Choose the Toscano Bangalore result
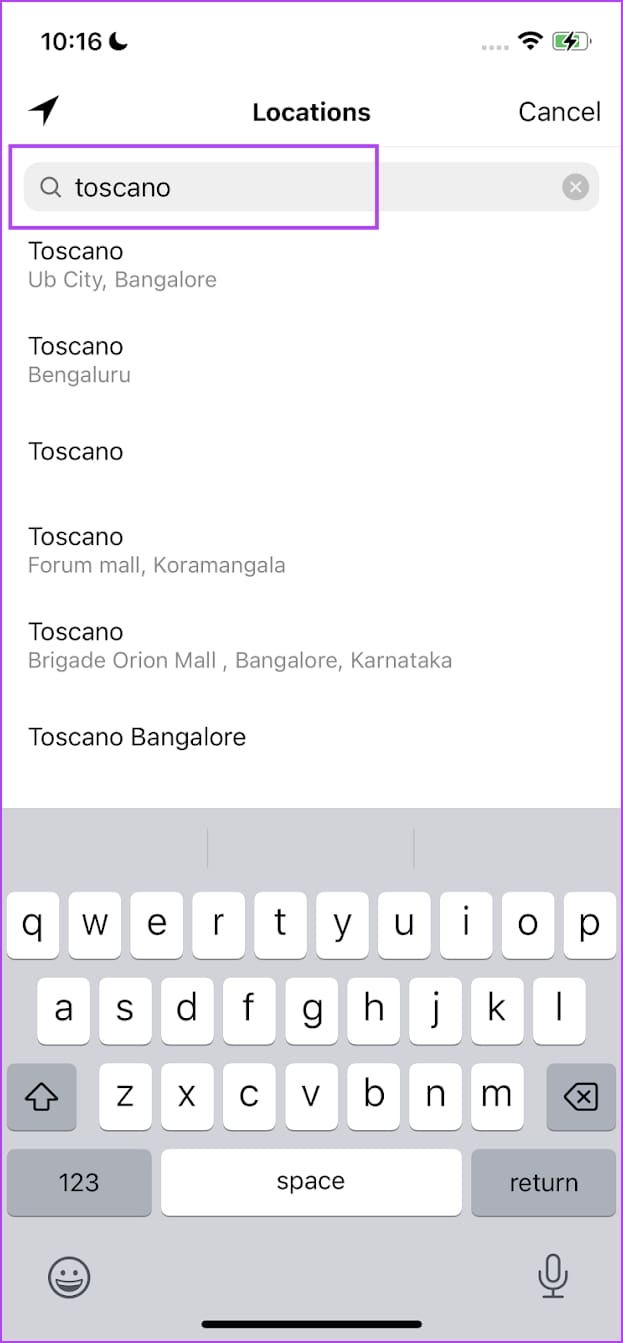This screenshot has height=1343, width=623. pos(137,738)
